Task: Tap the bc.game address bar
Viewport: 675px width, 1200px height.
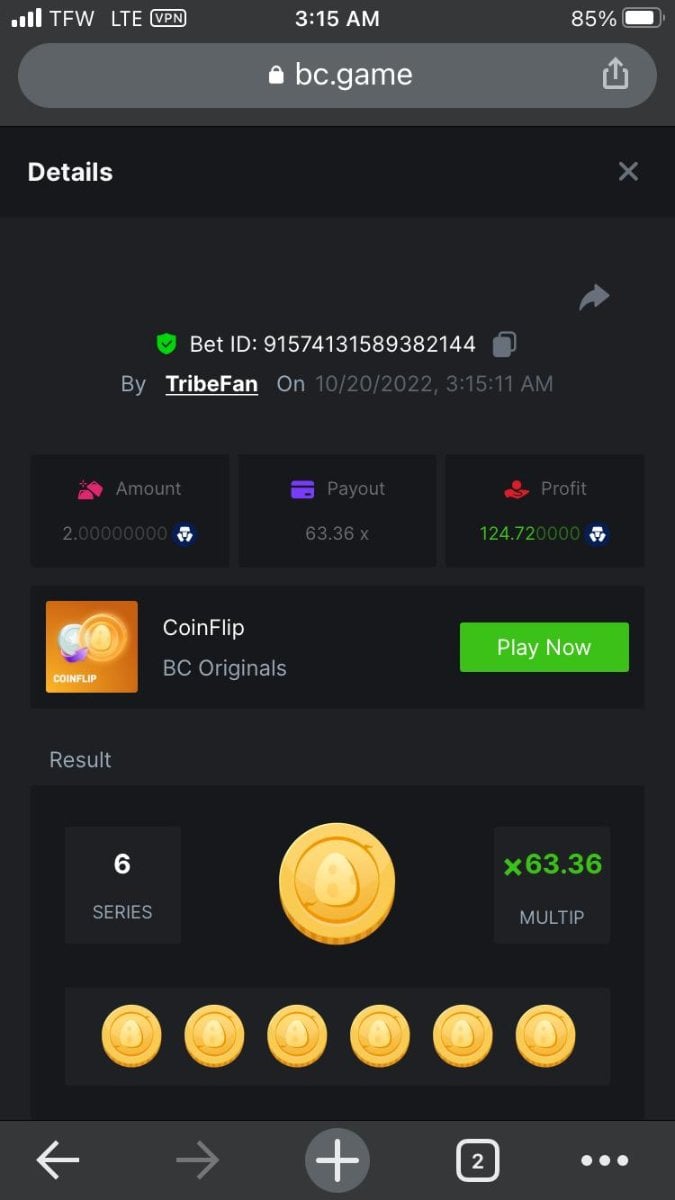Action: (x=340, y=75)
